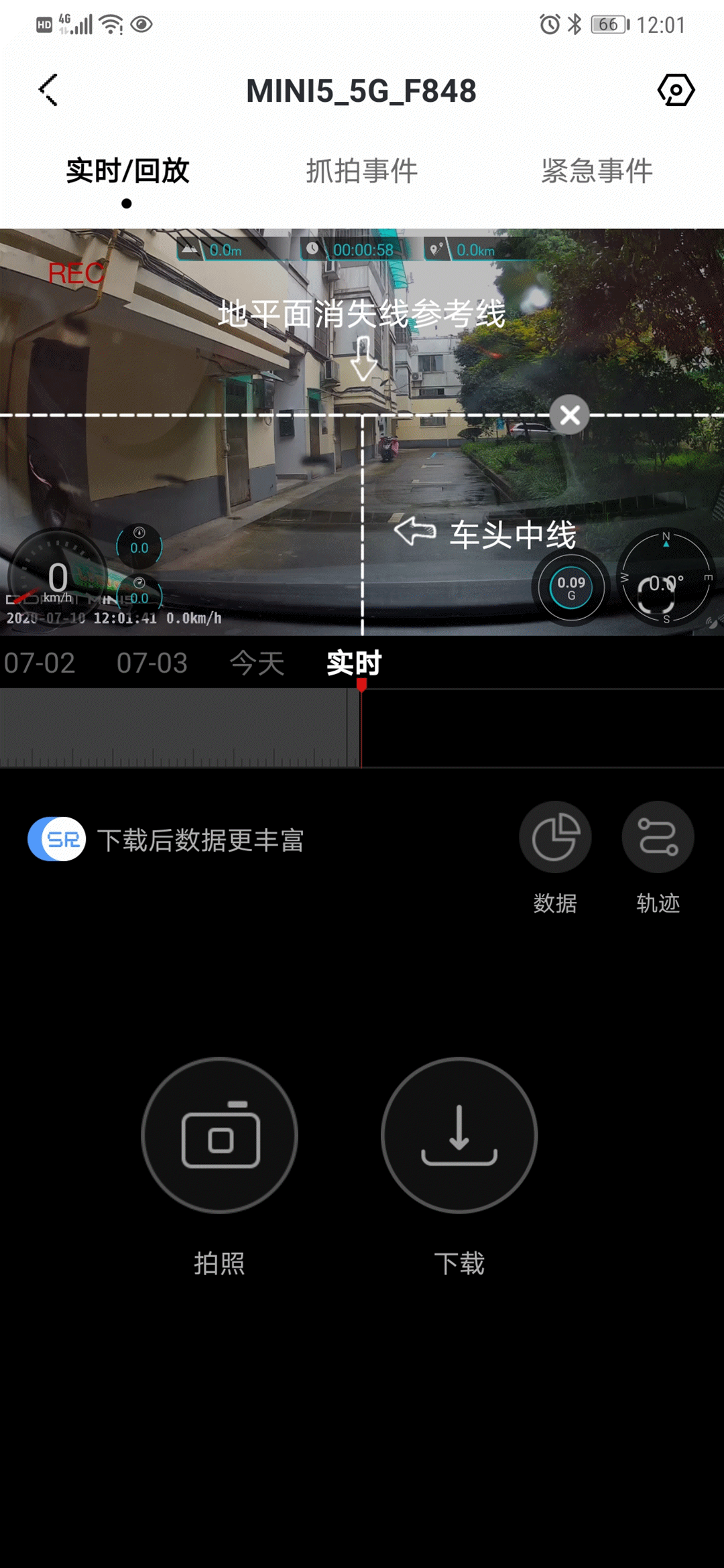Viewport: 724px width, 1568px height.
Task: Download footage with the 下载 button
Action: 459,1134
